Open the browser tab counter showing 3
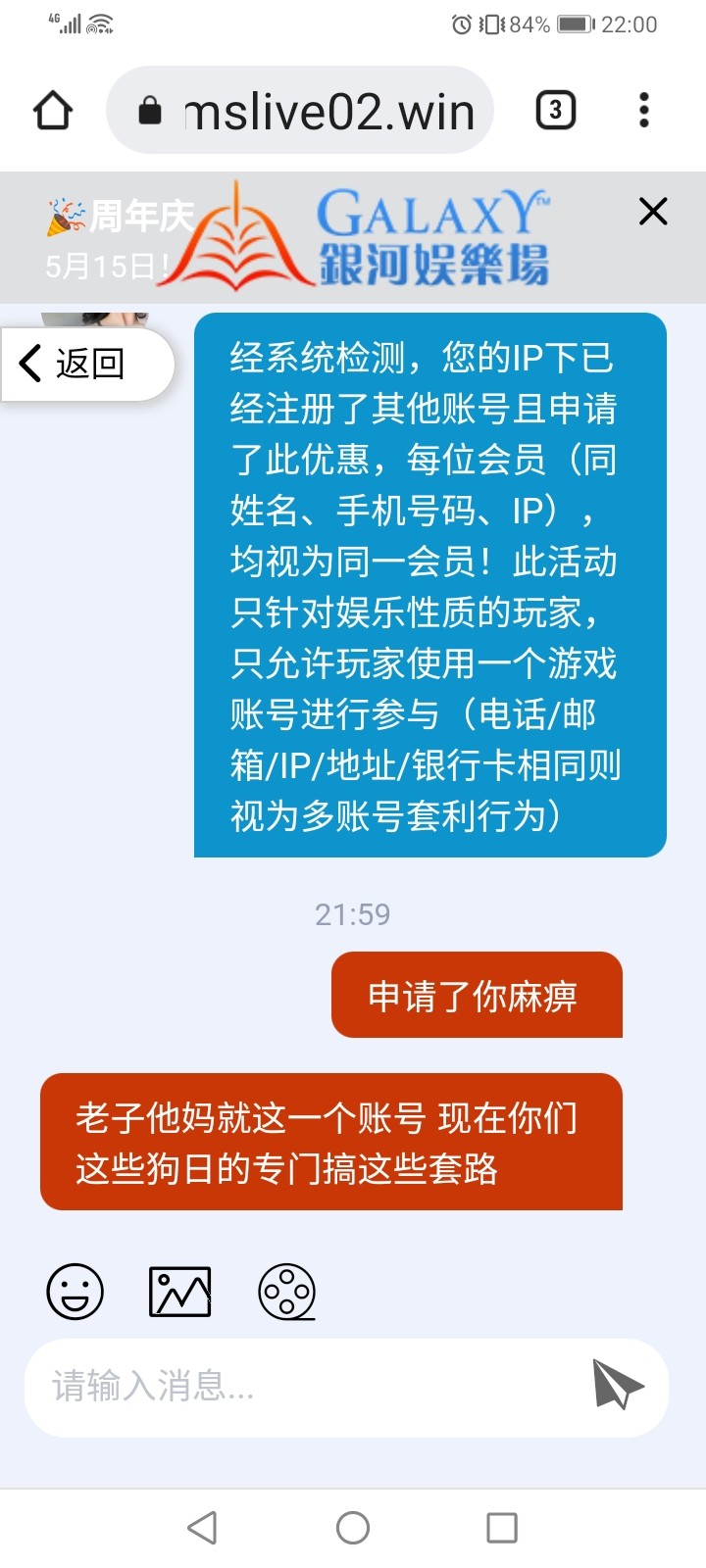Viewport: 706px width, 1568px height. 555,110
